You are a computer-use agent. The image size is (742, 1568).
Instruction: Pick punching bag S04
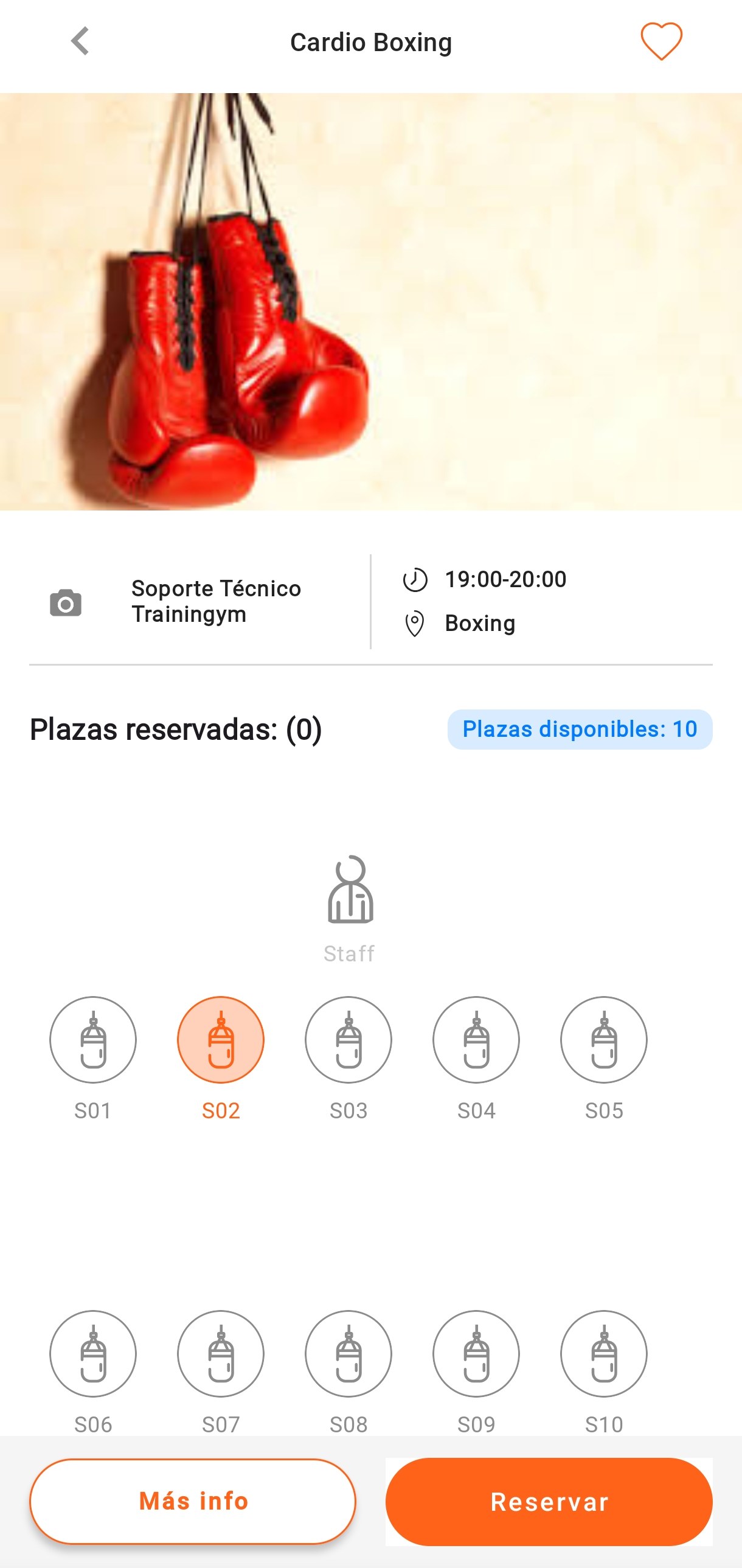pyautogui.click(x=476, y=1040)
